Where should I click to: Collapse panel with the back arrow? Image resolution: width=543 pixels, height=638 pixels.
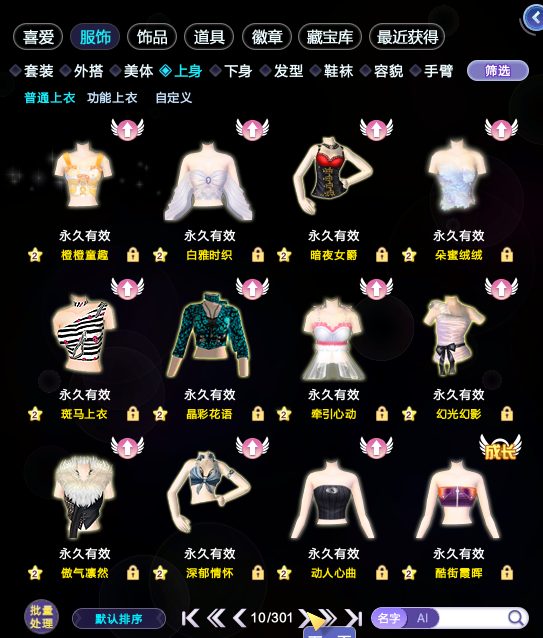(x=533, y=17)
